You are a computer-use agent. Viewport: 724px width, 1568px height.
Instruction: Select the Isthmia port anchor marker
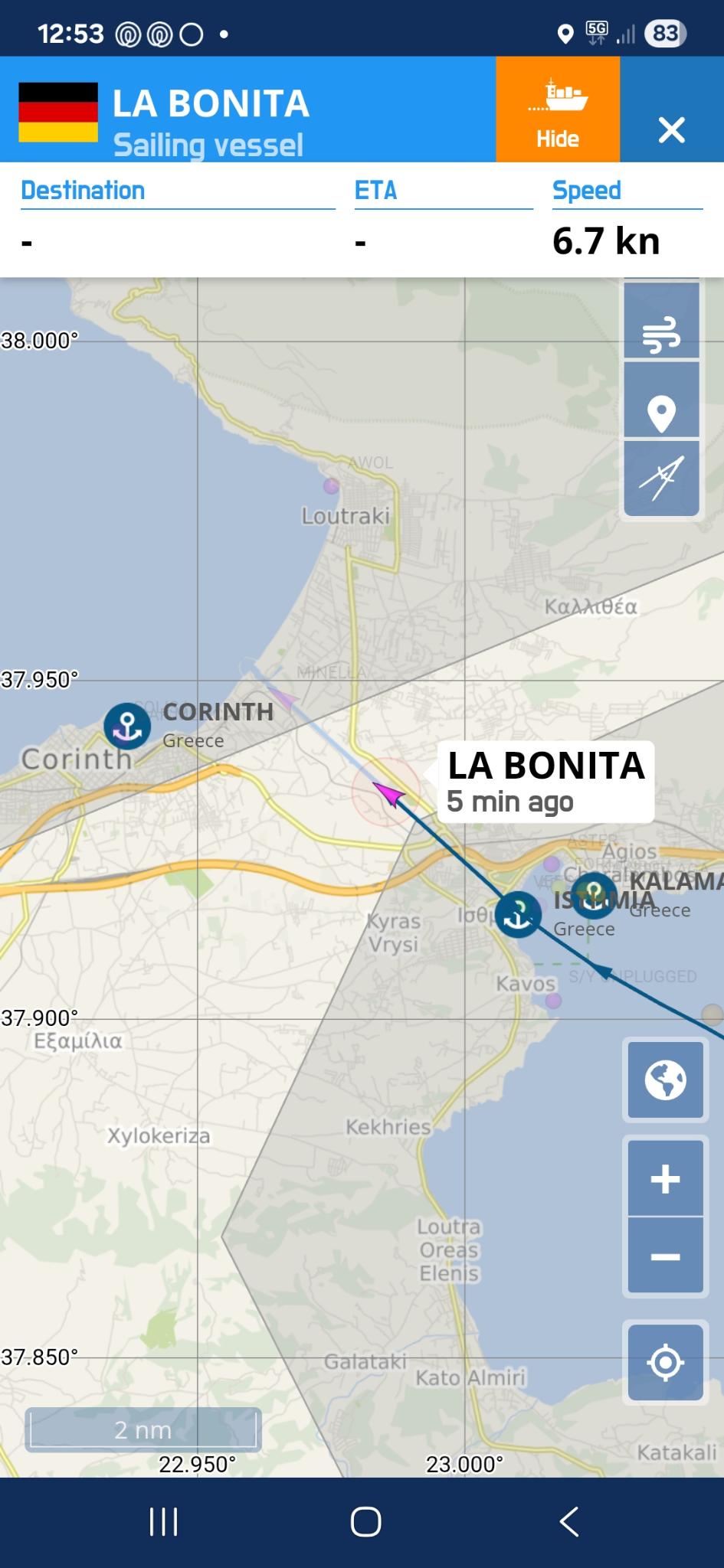[518, 914]
